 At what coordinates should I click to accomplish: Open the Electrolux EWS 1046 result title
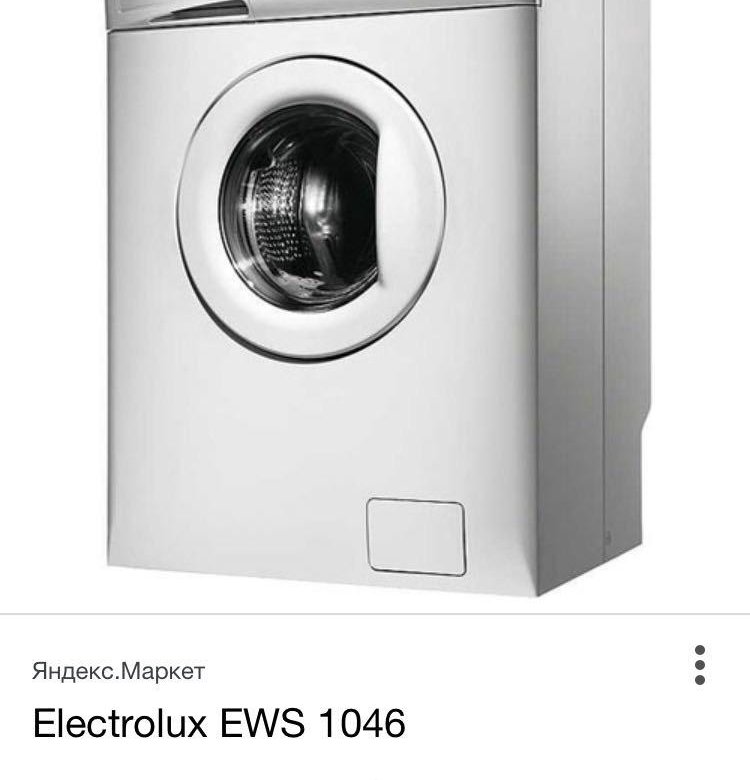click(219, 724)
